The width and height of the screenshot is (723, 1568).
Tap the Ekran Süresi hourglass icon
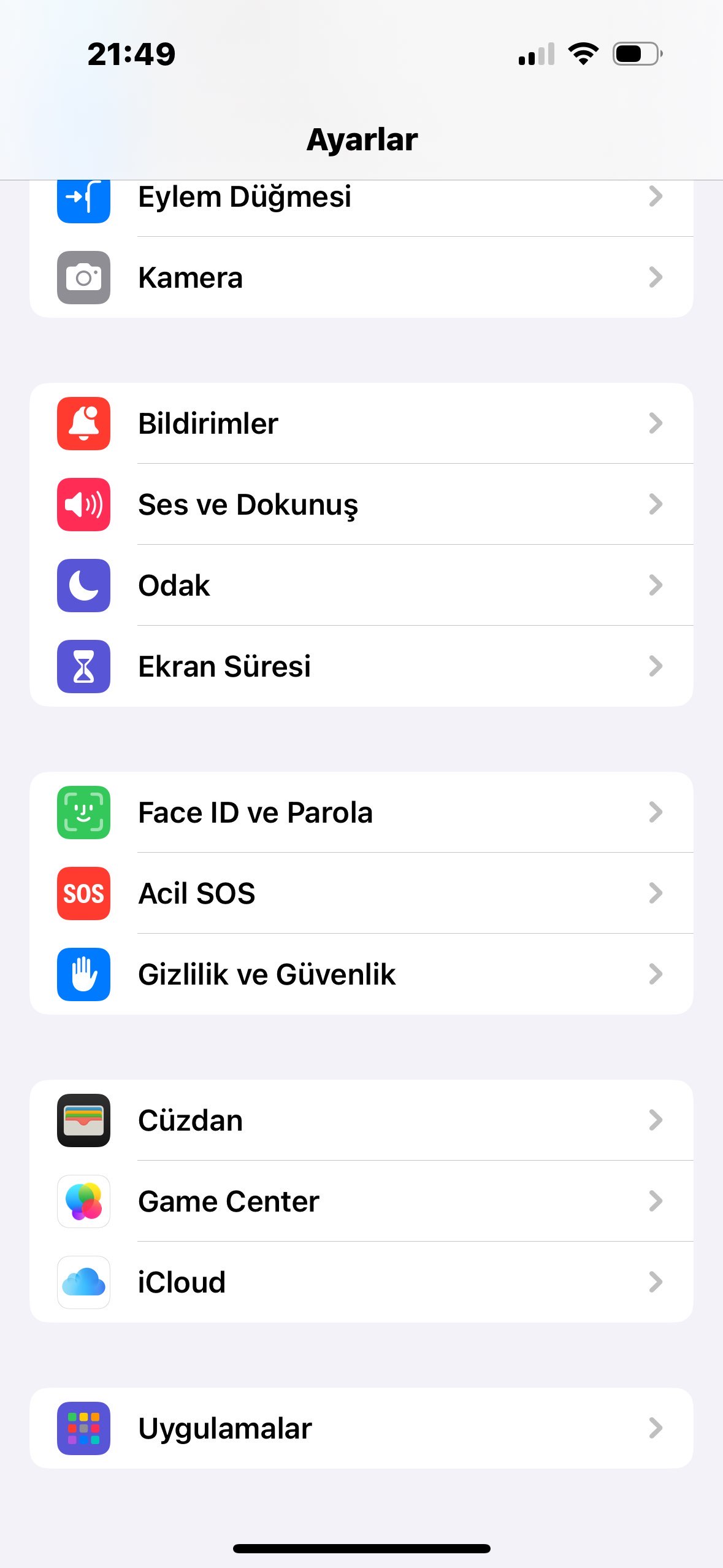click(x=83, y=666)
